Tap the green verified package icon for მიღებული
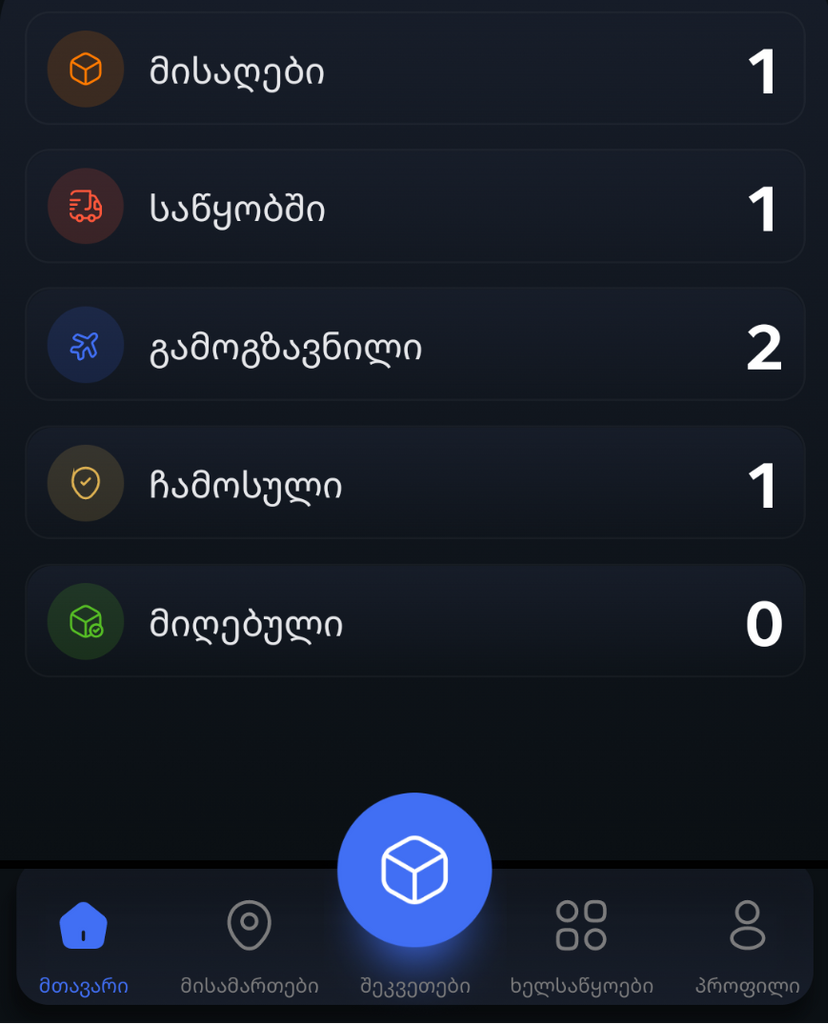The image size is (828, 1024). (85, 620)
